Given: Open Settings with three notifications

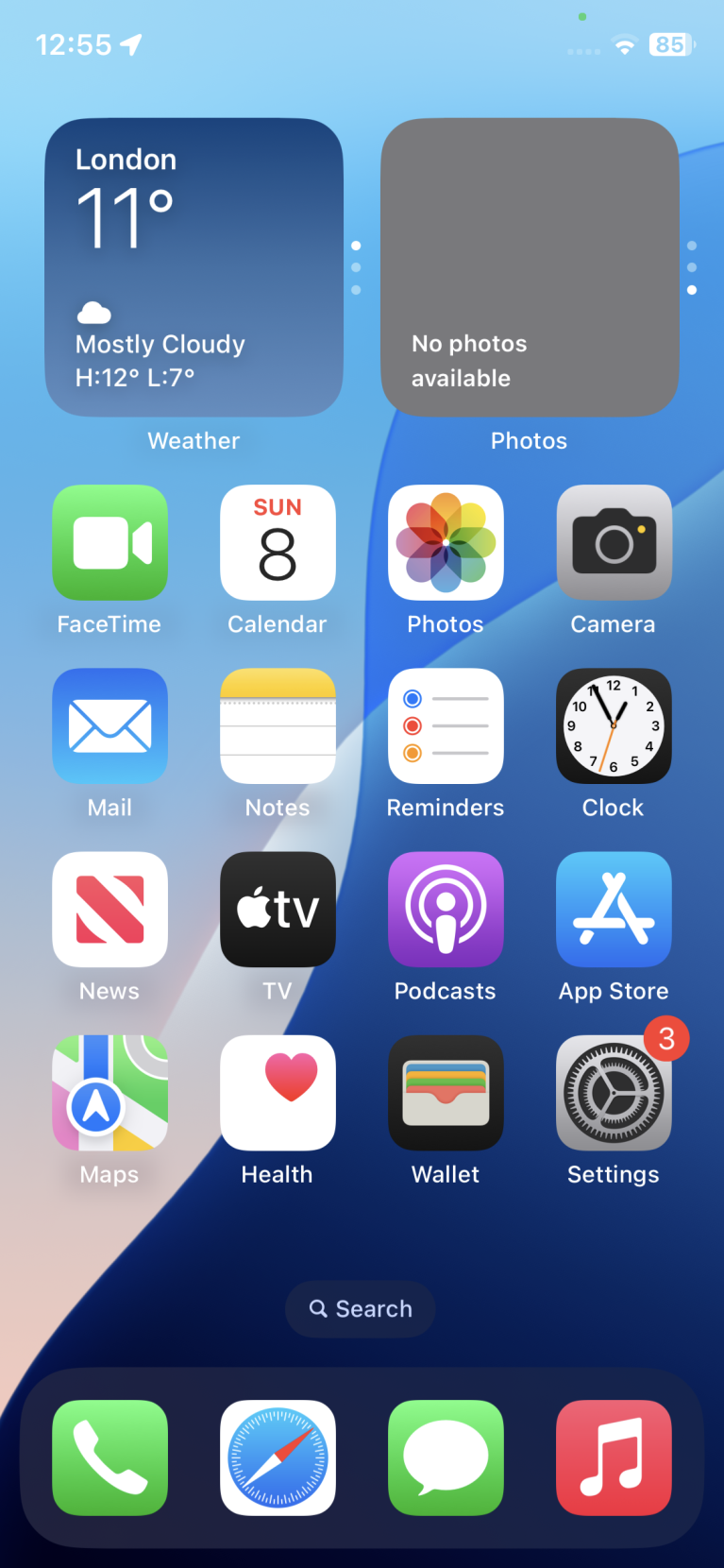Looking at the screenshot, I should pos(614,1093).
